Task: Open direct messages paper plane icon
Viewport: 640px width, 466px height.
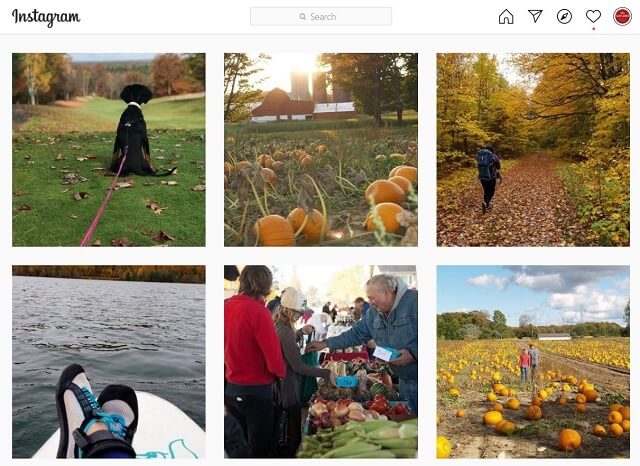Action: [x=535, y=17]
